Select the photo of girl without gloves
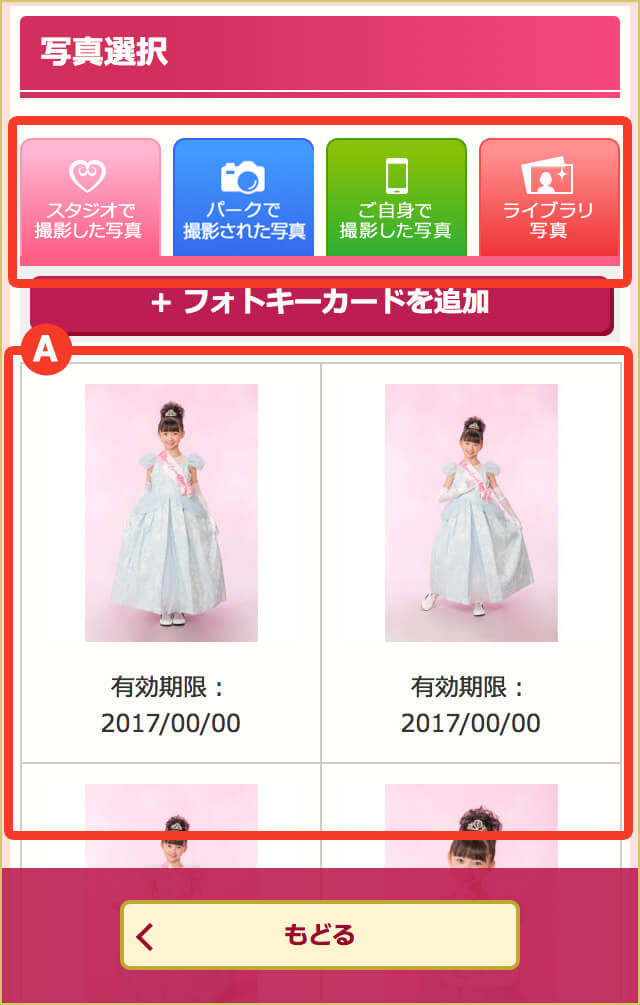Viewport: 640px width, 1005px height. click(x=171, y=513)
